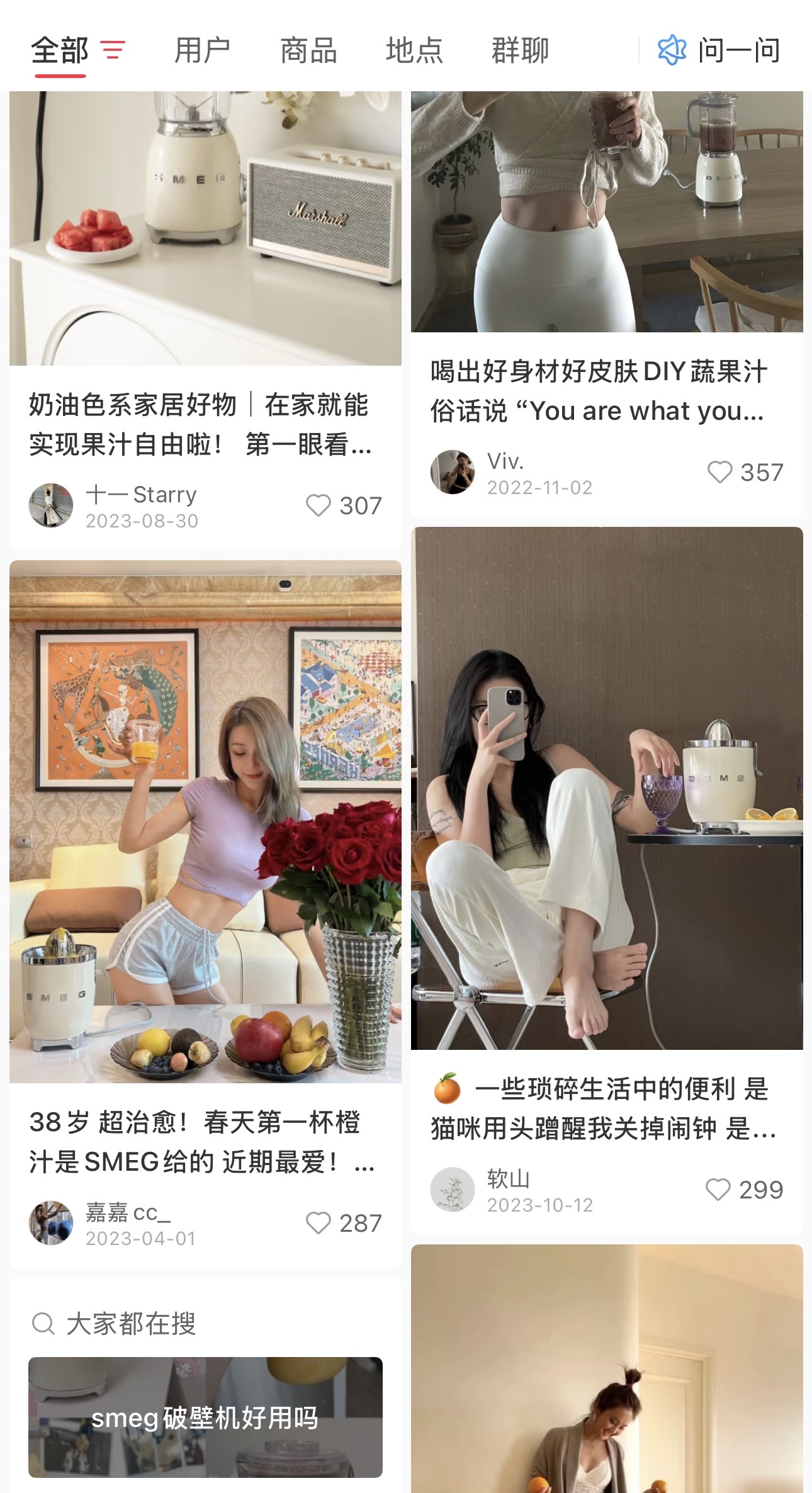
Task: Switch to the 地点 tab
Action: (414, 50)
